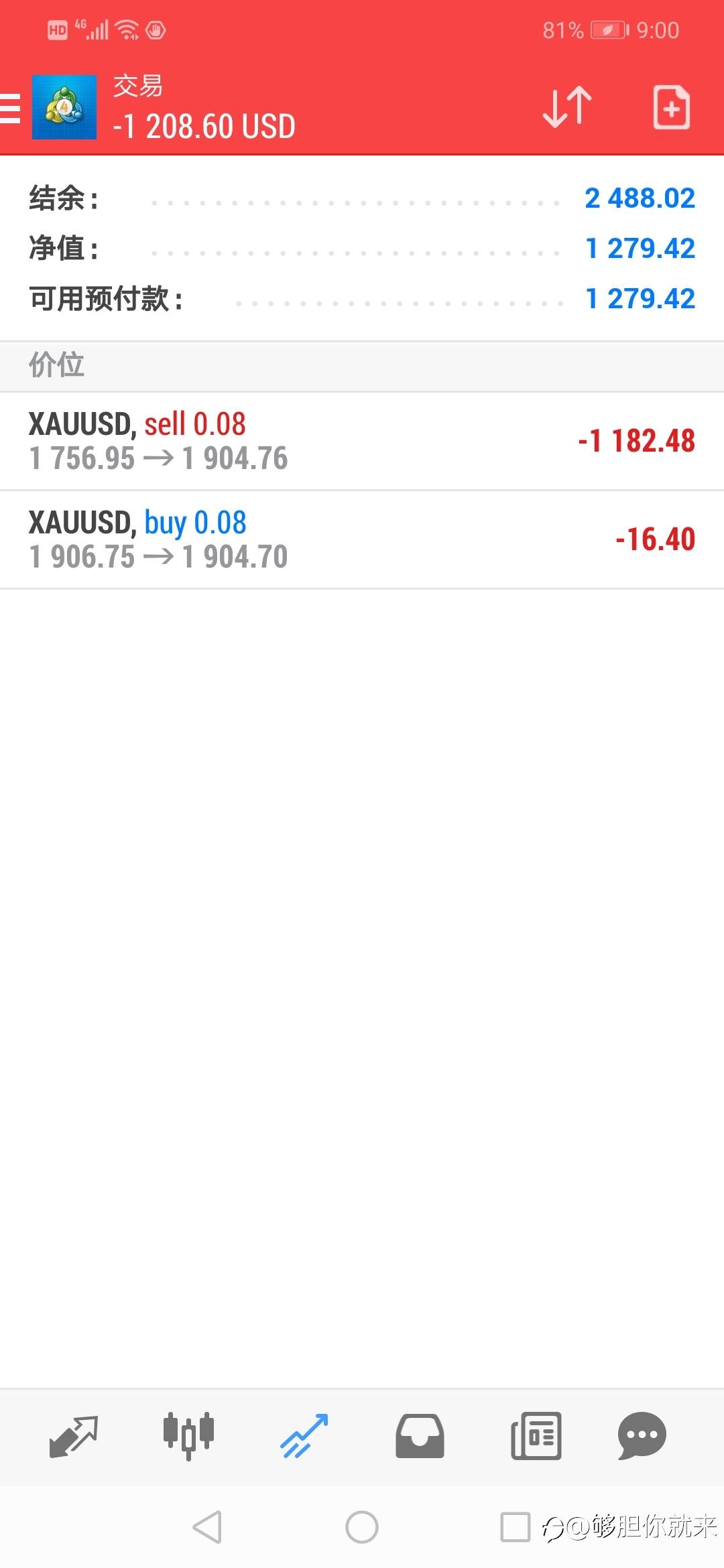Sort positions with the arrows icon

pos(567,107)
